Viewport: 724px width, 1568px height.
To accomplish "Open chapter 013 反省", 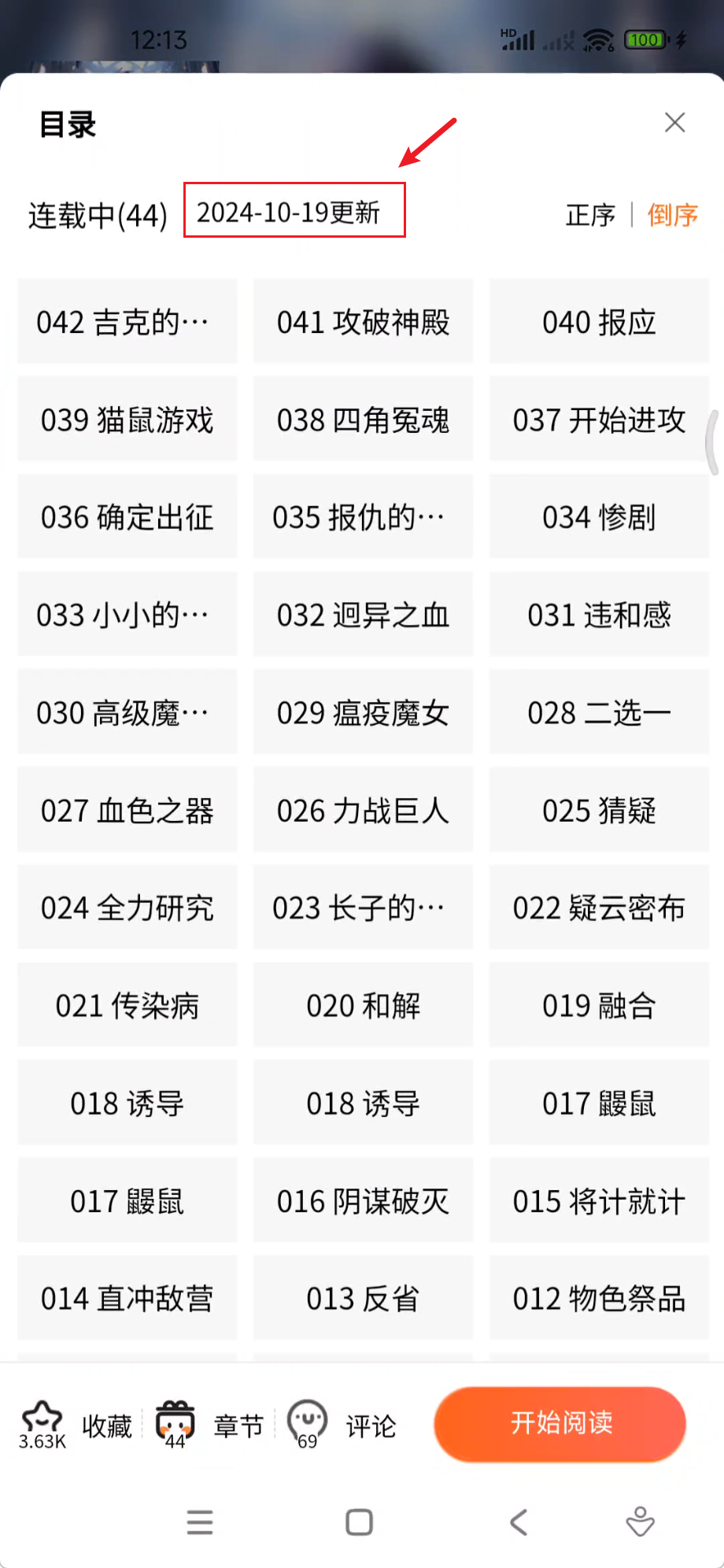I will [363, 1298].
